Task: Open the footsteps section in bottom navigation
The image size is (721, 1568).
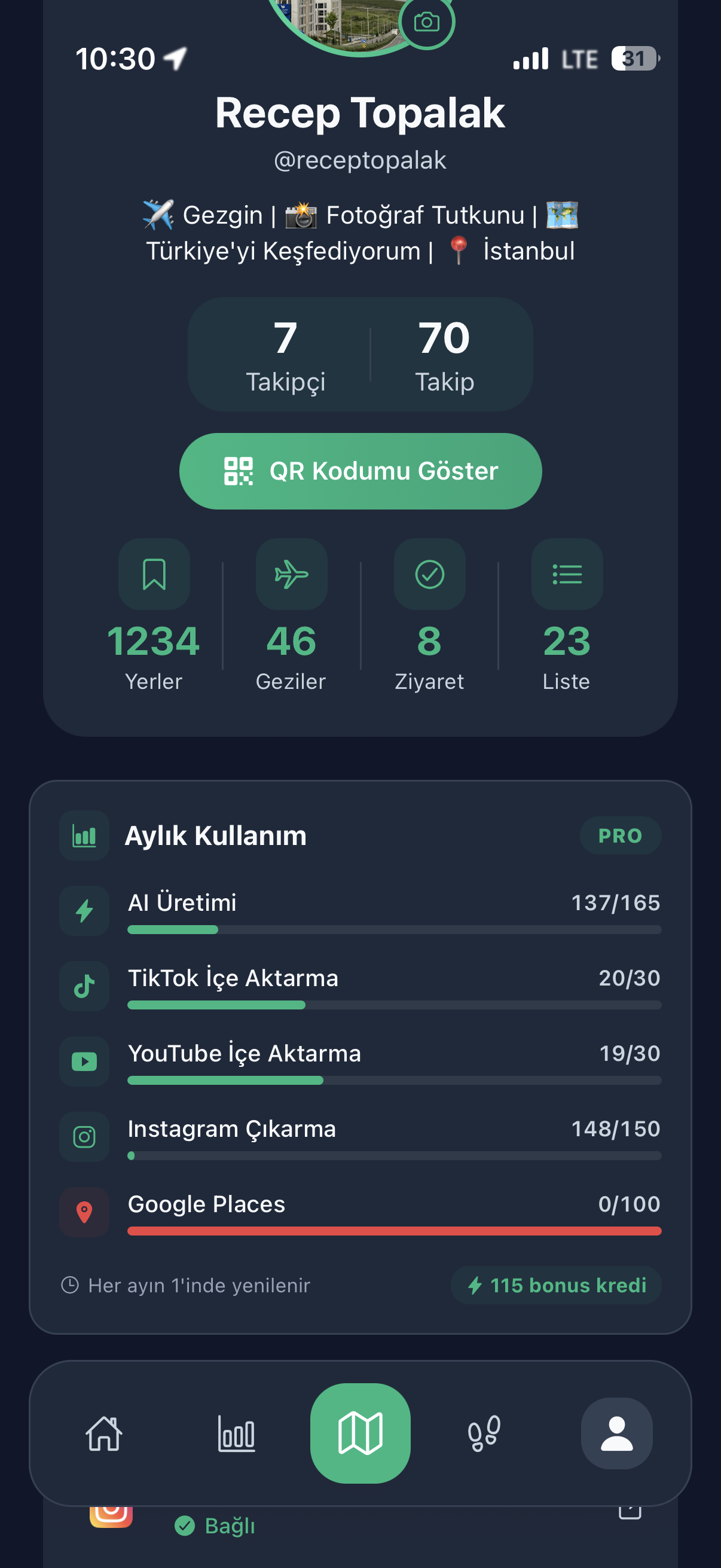Action: click(487, 1432)
